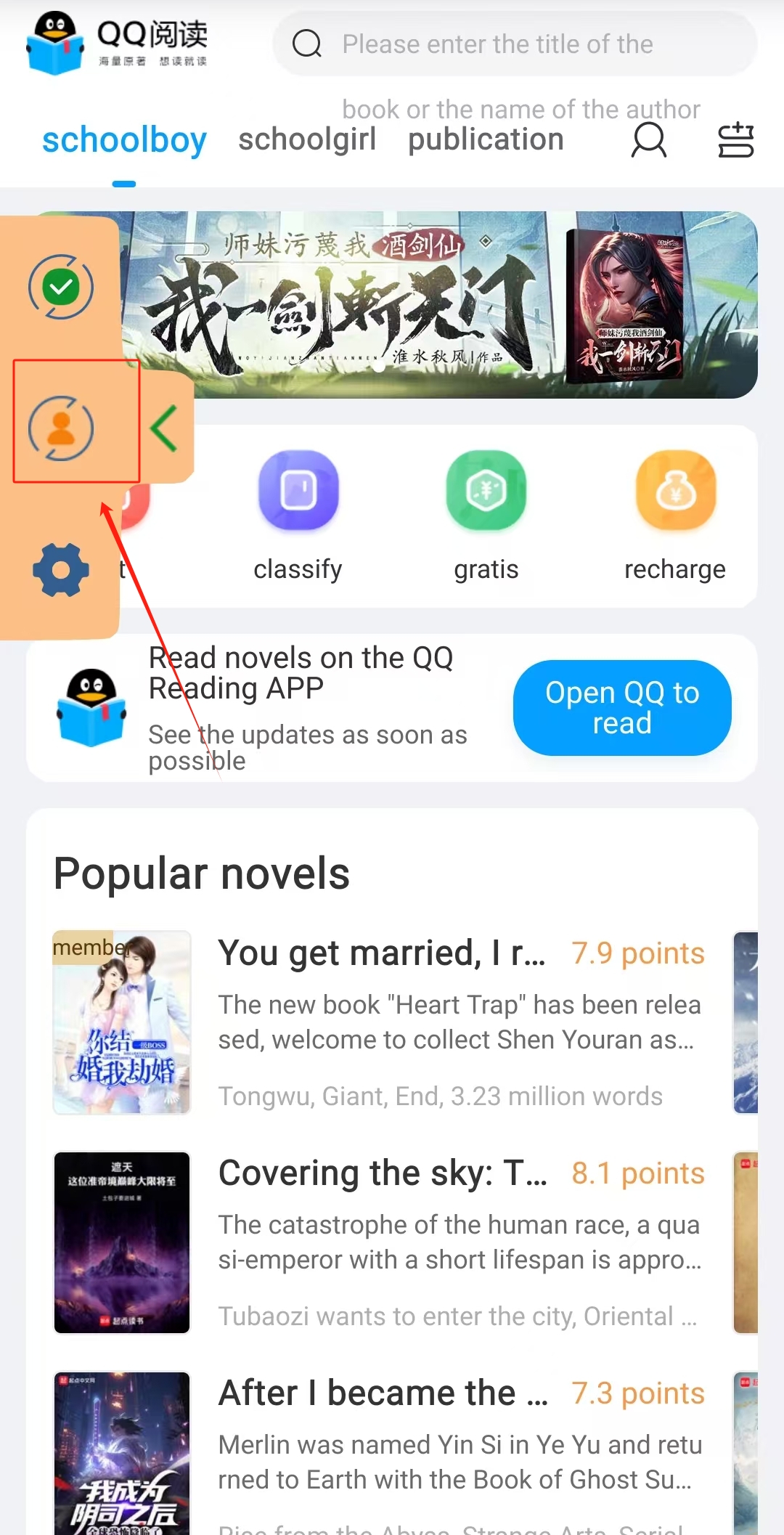Collapse the side panel with green arrow

tap(166, 428)
